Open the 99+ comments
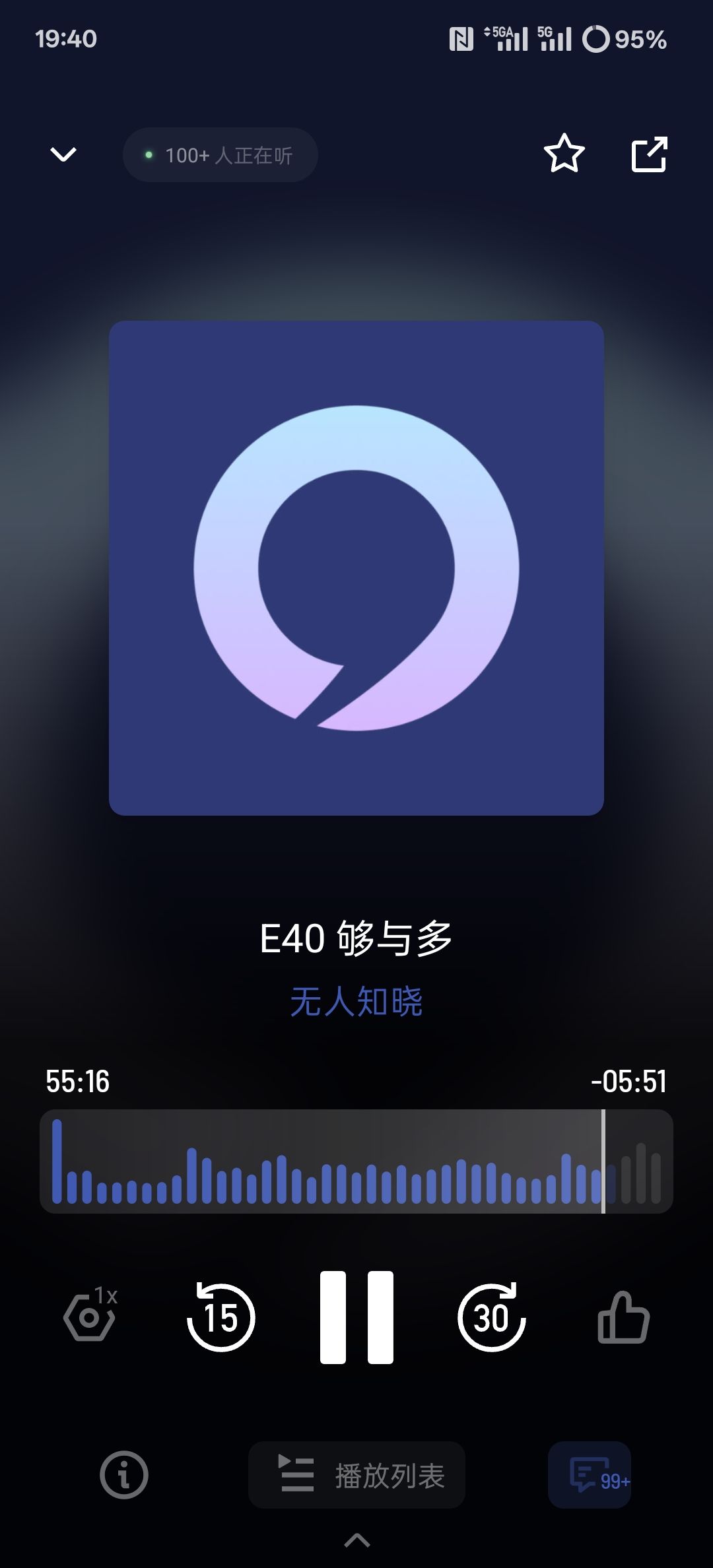The image size is (713, 1568). click(x=590, y=1475)
